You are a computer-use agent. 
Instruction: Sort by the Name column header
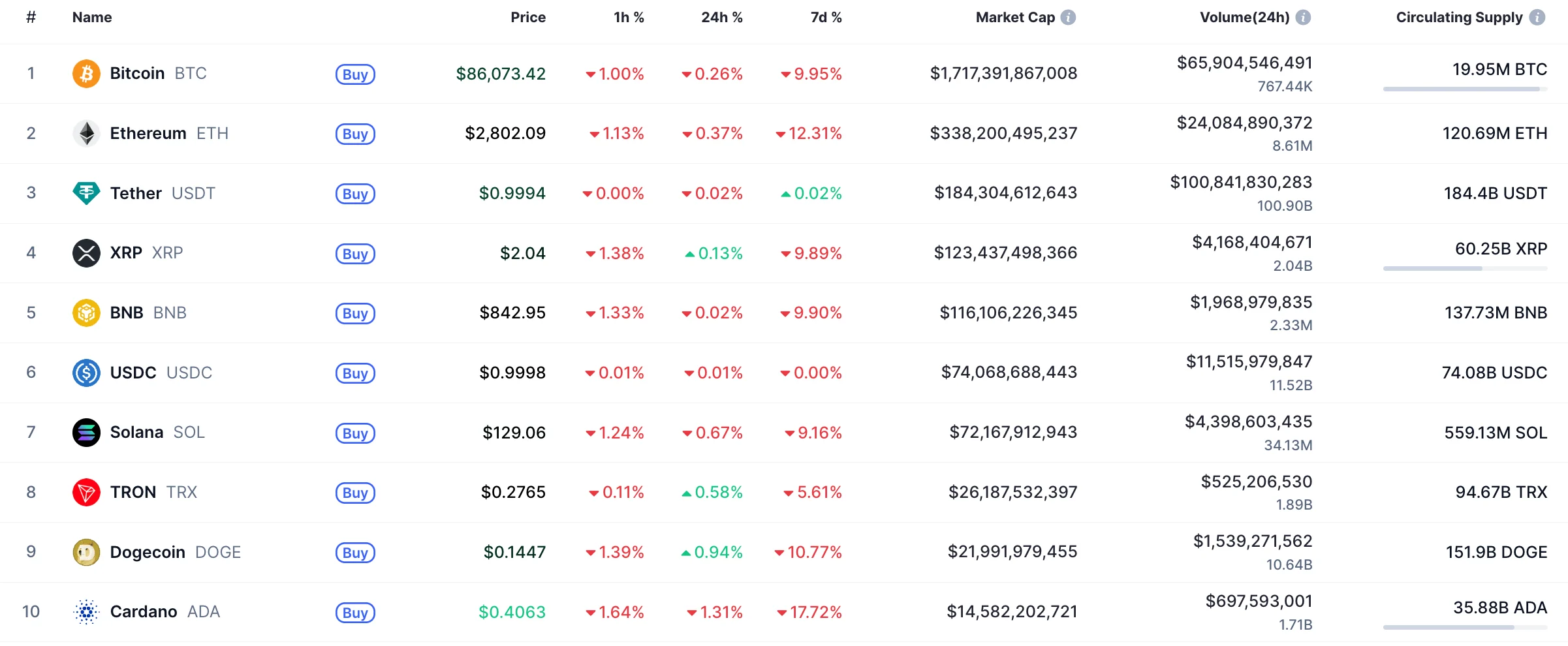point(92,18)
